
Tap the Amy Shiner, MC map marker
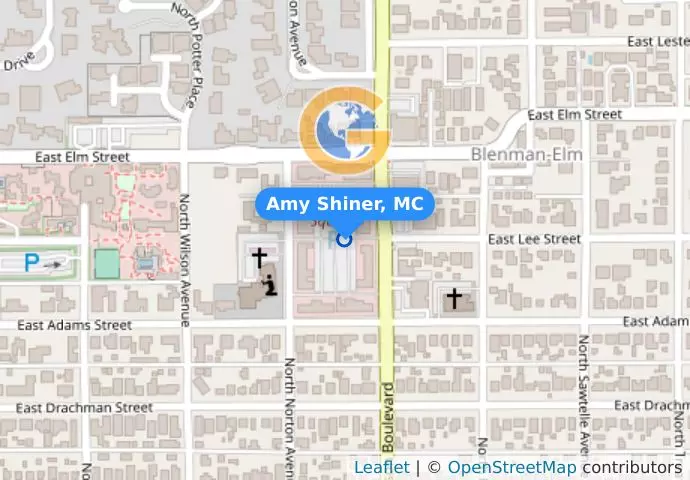click(345, 239)
